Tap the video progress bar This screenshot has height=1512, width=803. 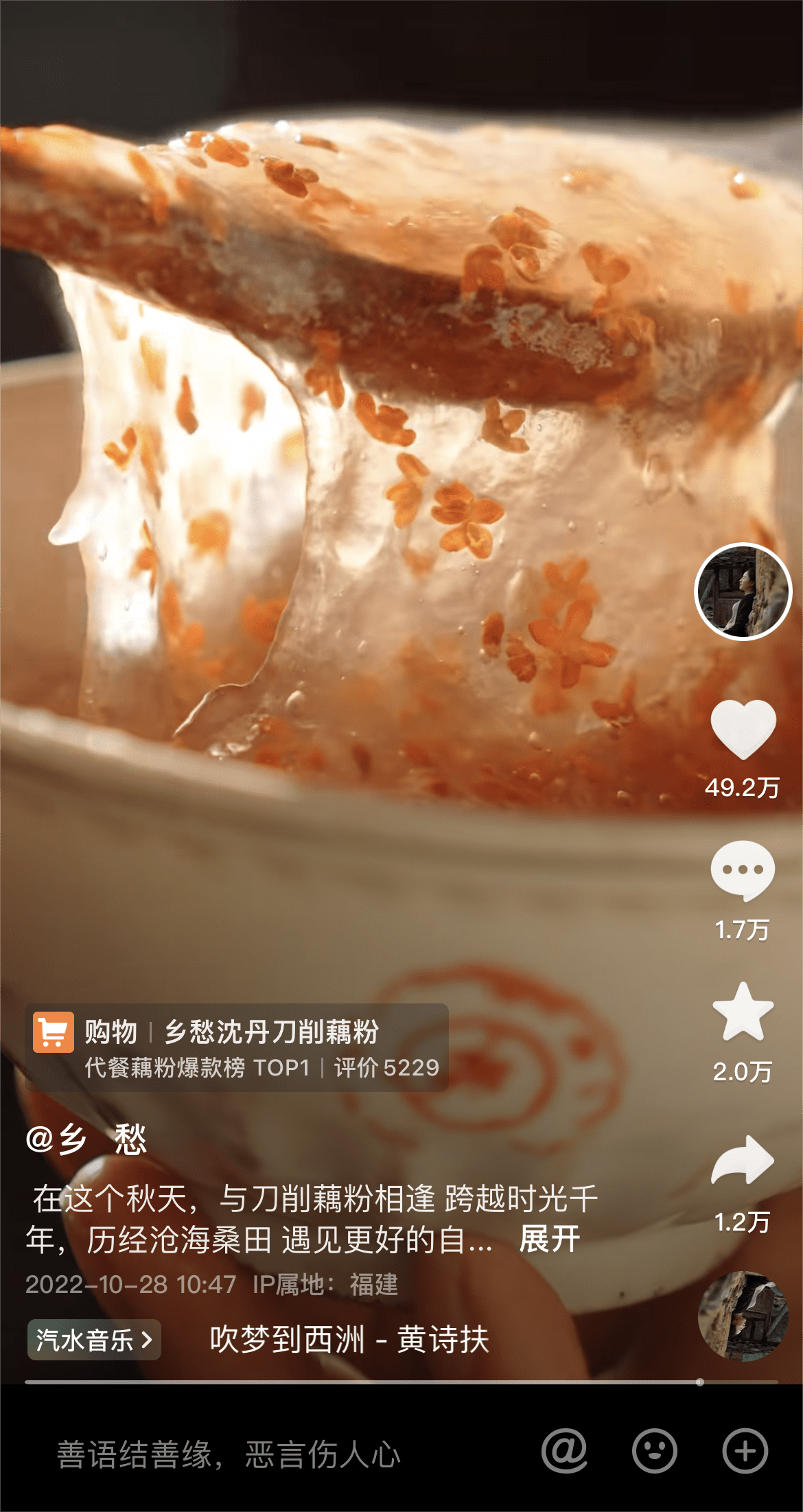401,1382
